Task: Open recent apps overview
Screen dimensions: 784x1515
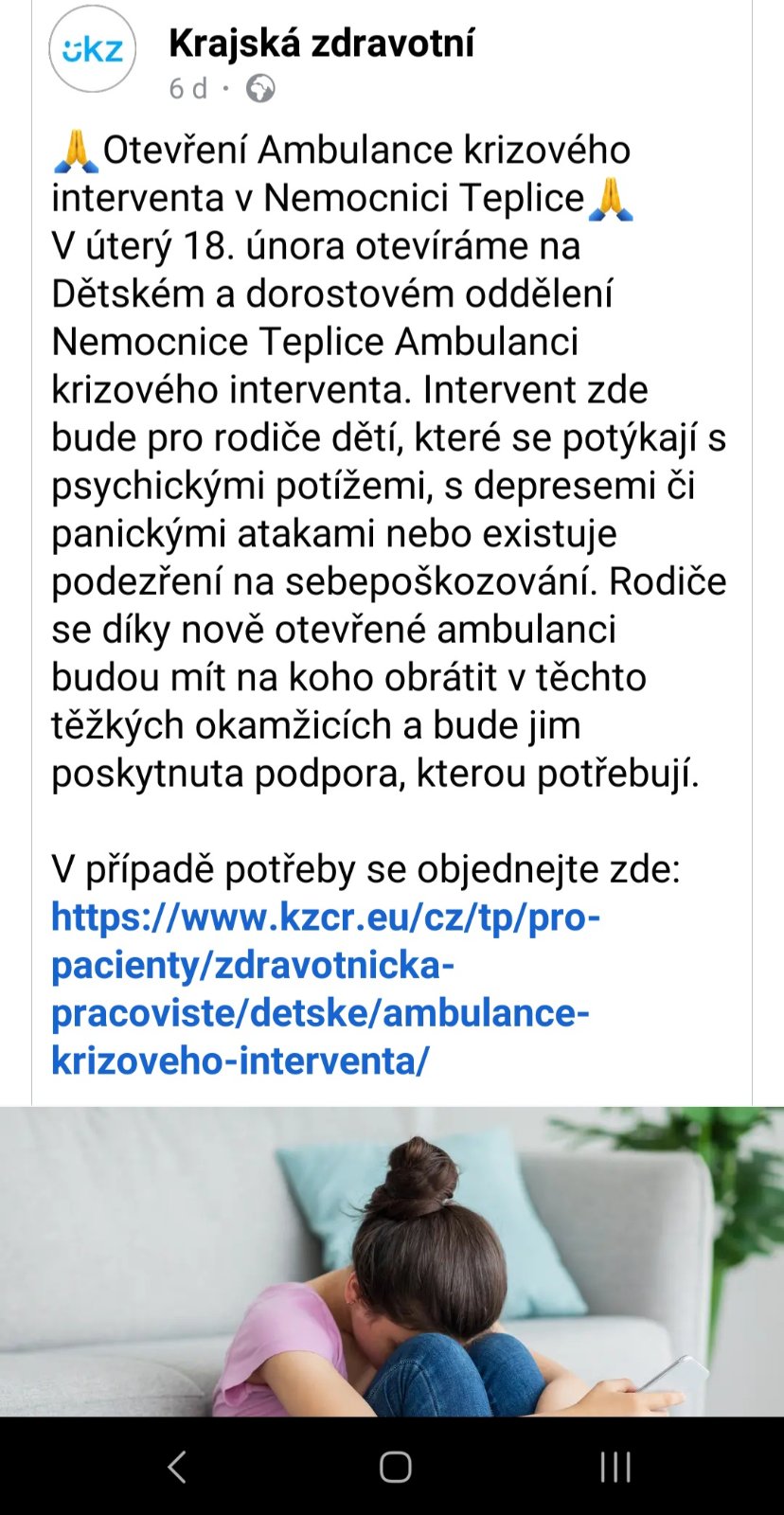Action: click(x=615, y=1466)
